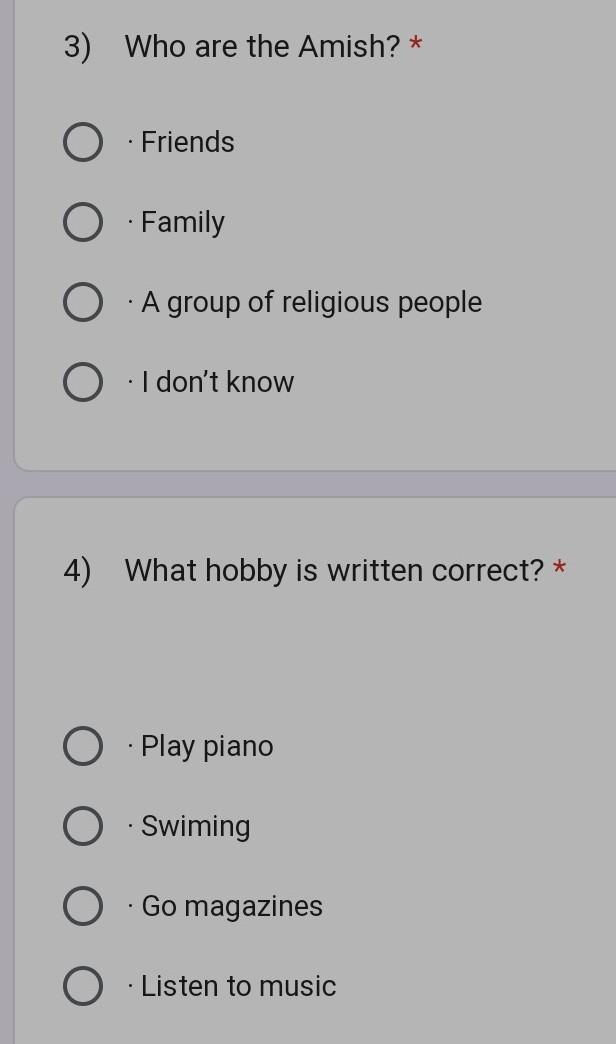
Task: Select the Friends answer option
Action: tap(83, 142)
